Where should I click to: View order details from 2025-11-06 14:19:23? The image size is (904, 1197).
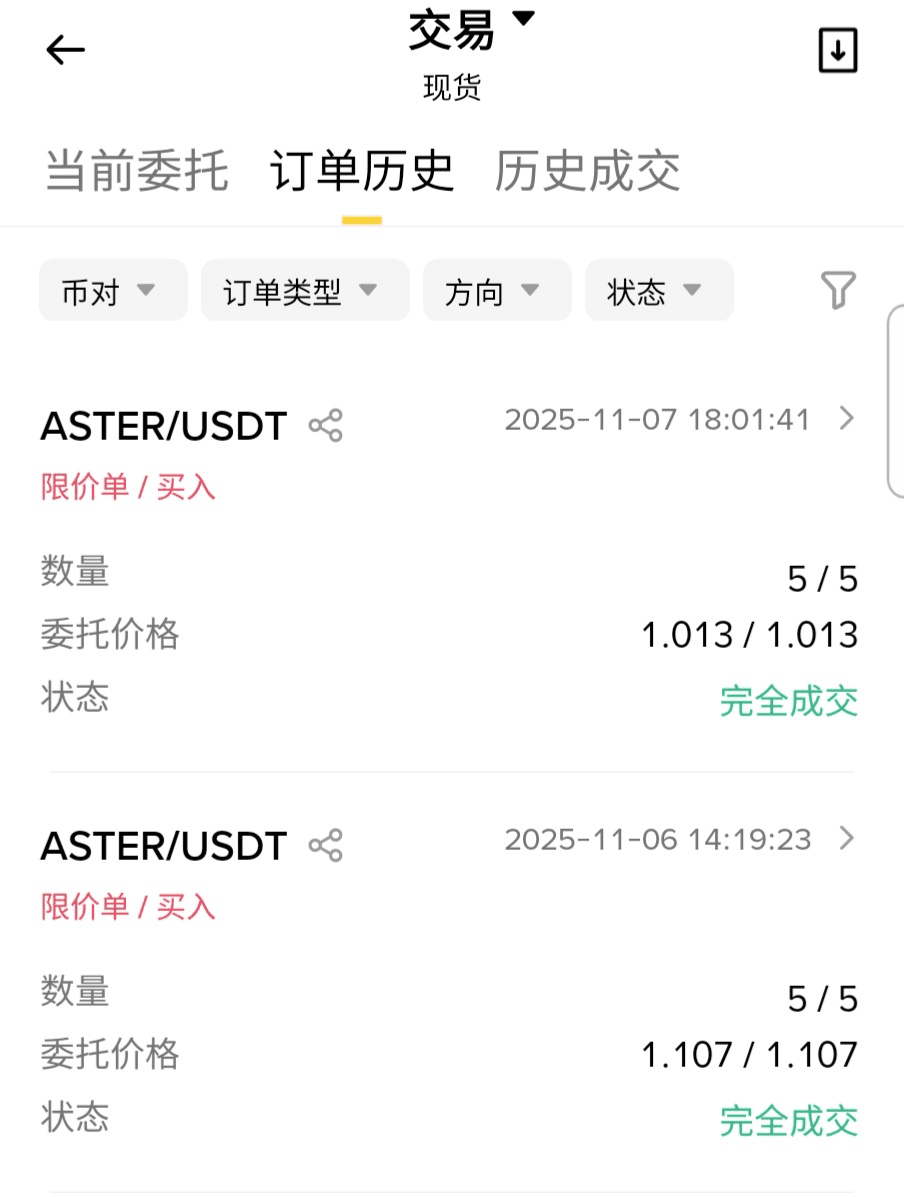point(846,839)
